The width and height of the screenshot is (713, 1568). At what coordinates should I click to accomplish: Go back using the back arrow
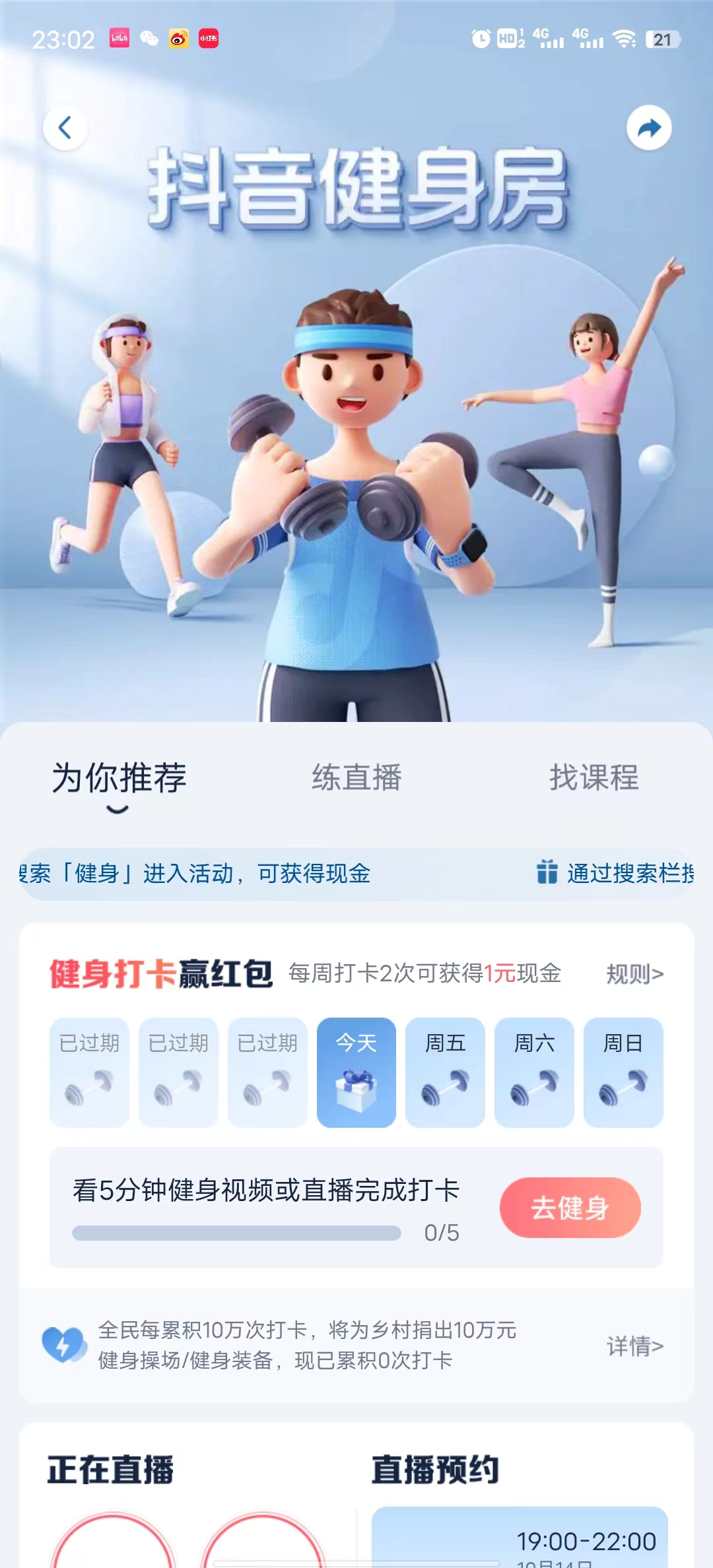tap(65, 127)
